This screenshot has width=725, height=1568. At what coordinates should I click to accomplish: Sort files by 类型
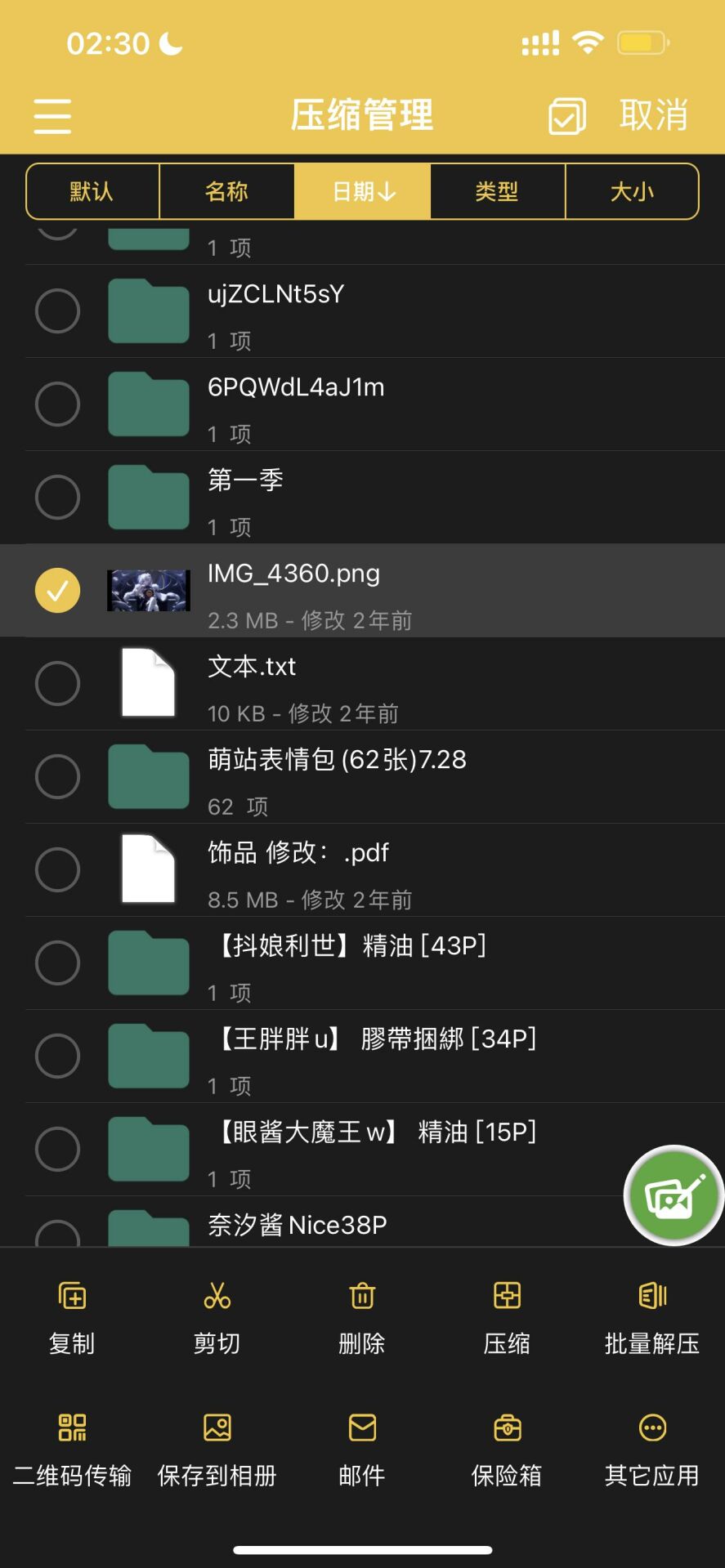tap(497, 191)
